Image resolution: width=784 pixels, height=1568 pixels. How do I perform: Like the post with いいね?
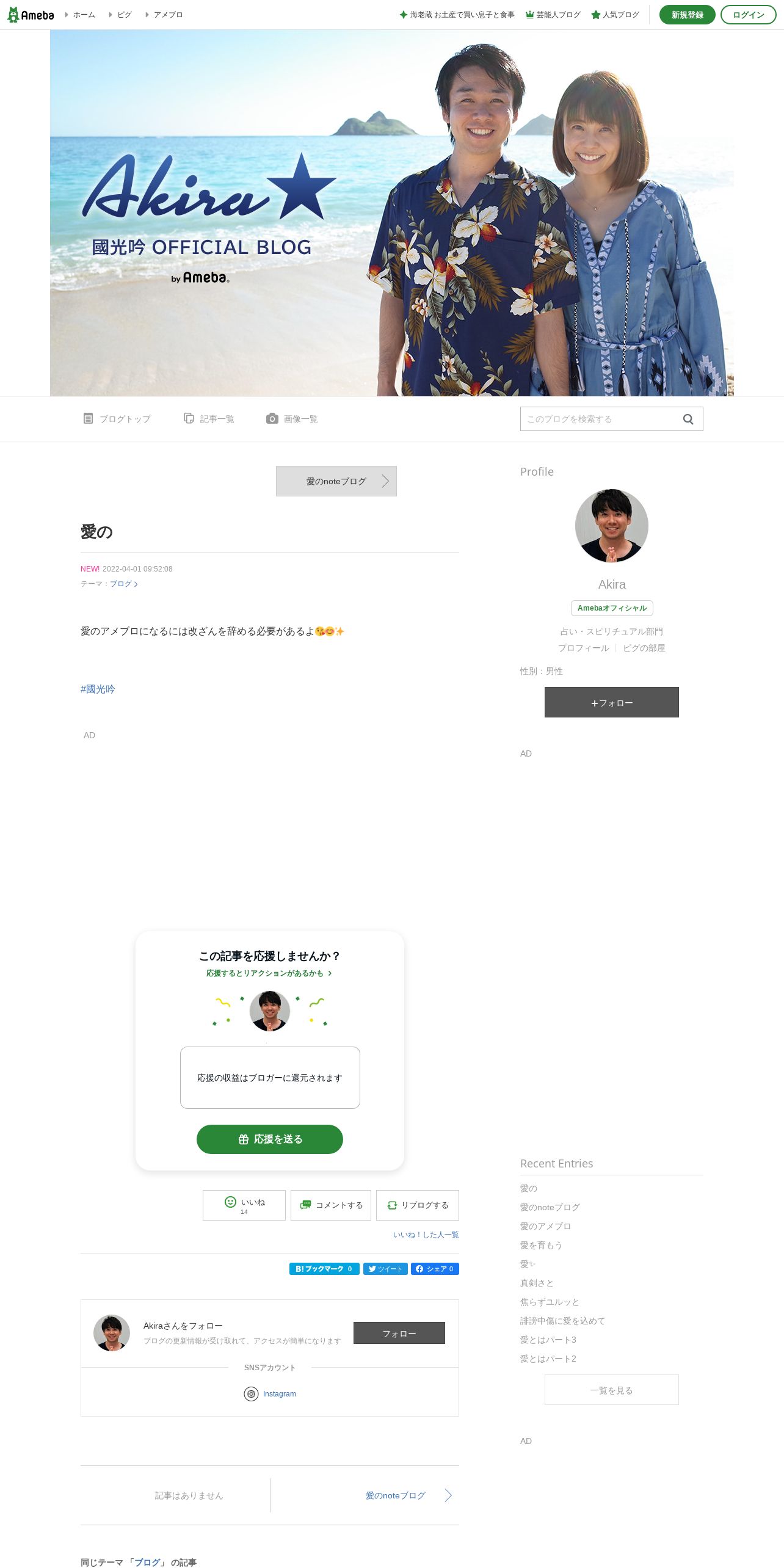click(244, 1205)
